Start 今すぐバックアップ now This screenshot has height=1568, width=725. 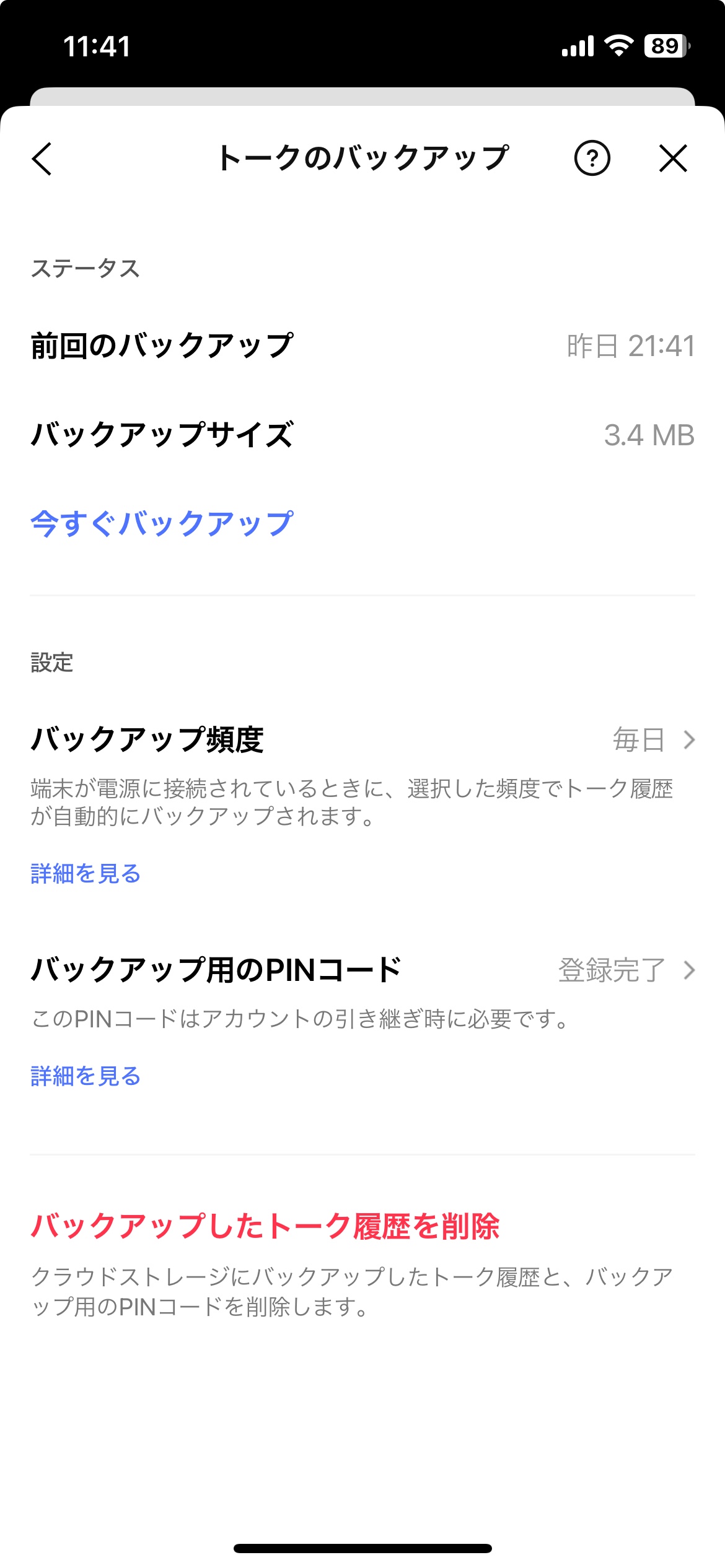click(x=162, y=524)
